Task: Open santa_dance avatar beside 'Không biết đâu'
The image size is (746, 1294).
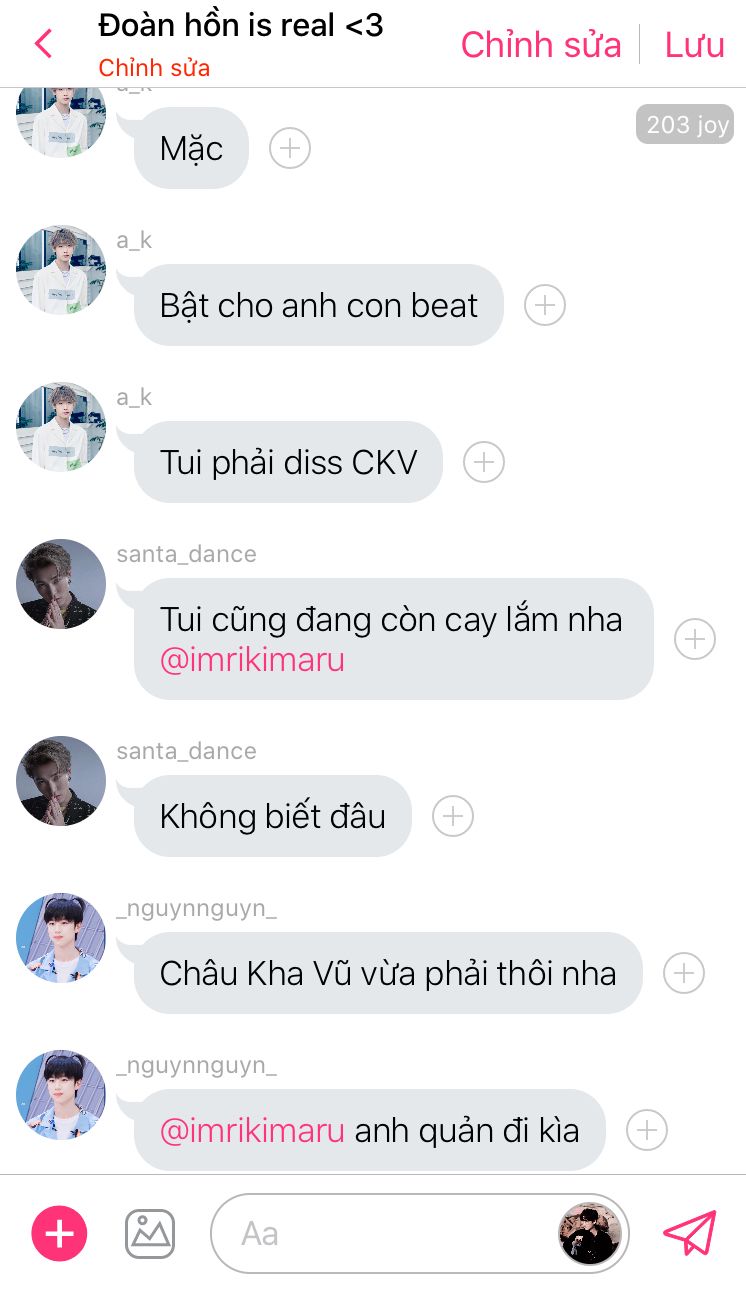Action: (x=61, y=781)
